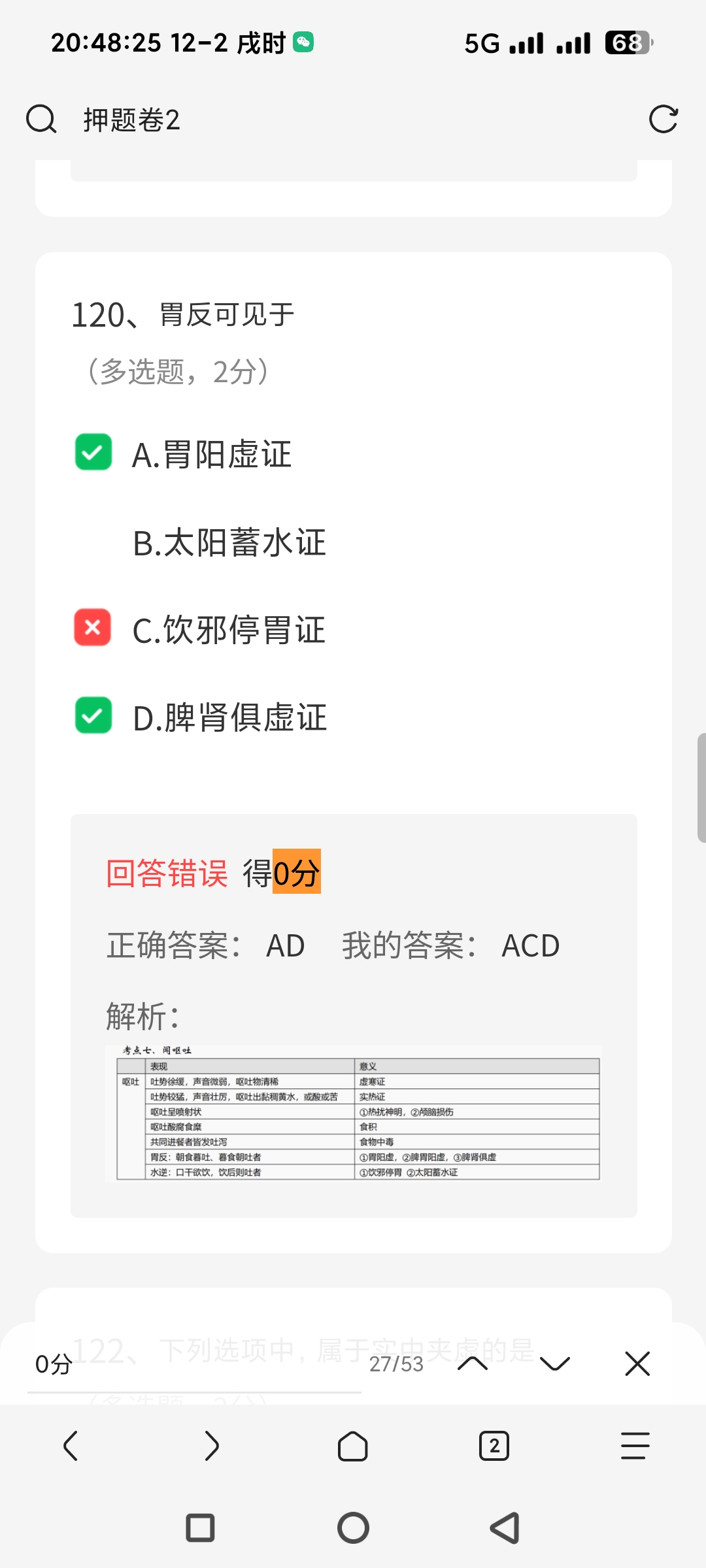The image size is (706, 1568).
Task: Open the browser tabs switcher
Action: tap(494, 1446)
